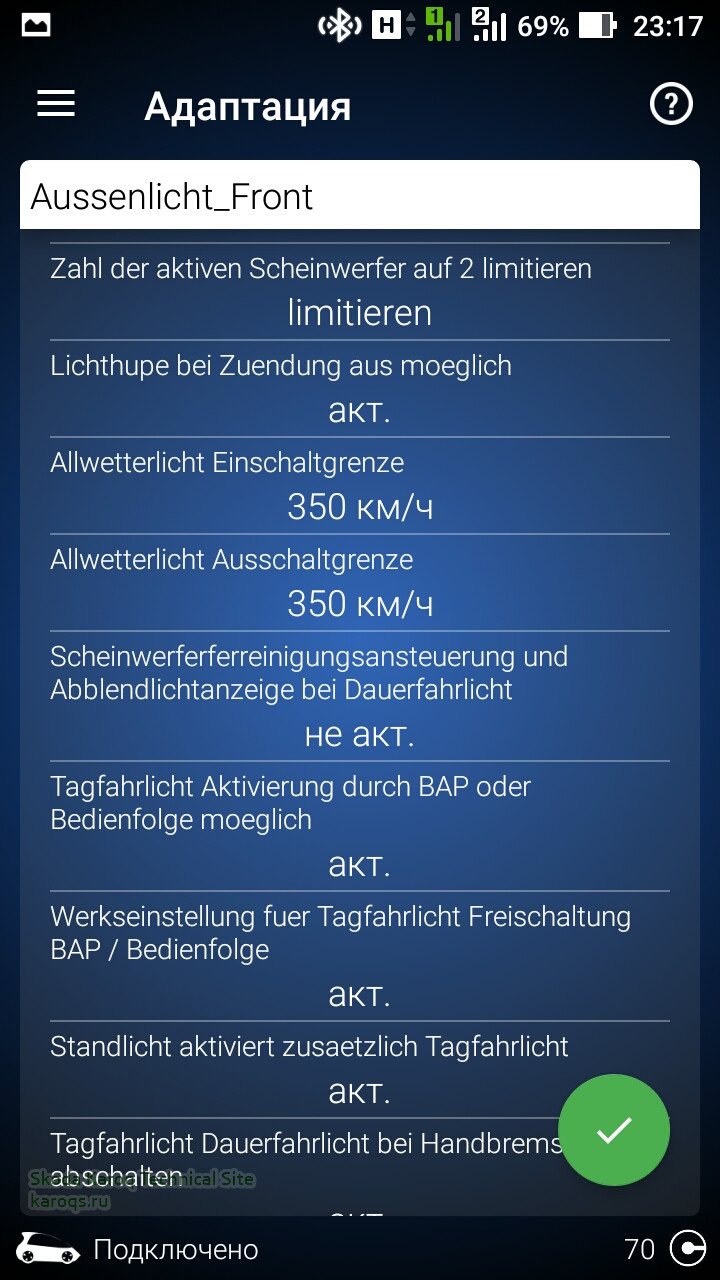Edit Allwetterlicht Ausschaltgrenze speed value

(359, 604)
